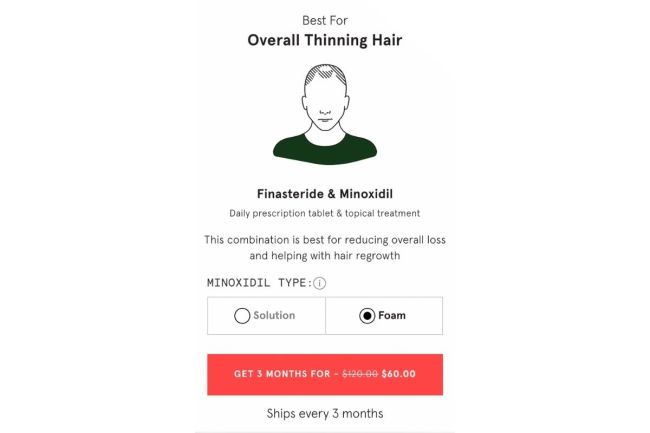Open the Minoxidil Type info icon
The image size is (650, 433).
[319, 283]
